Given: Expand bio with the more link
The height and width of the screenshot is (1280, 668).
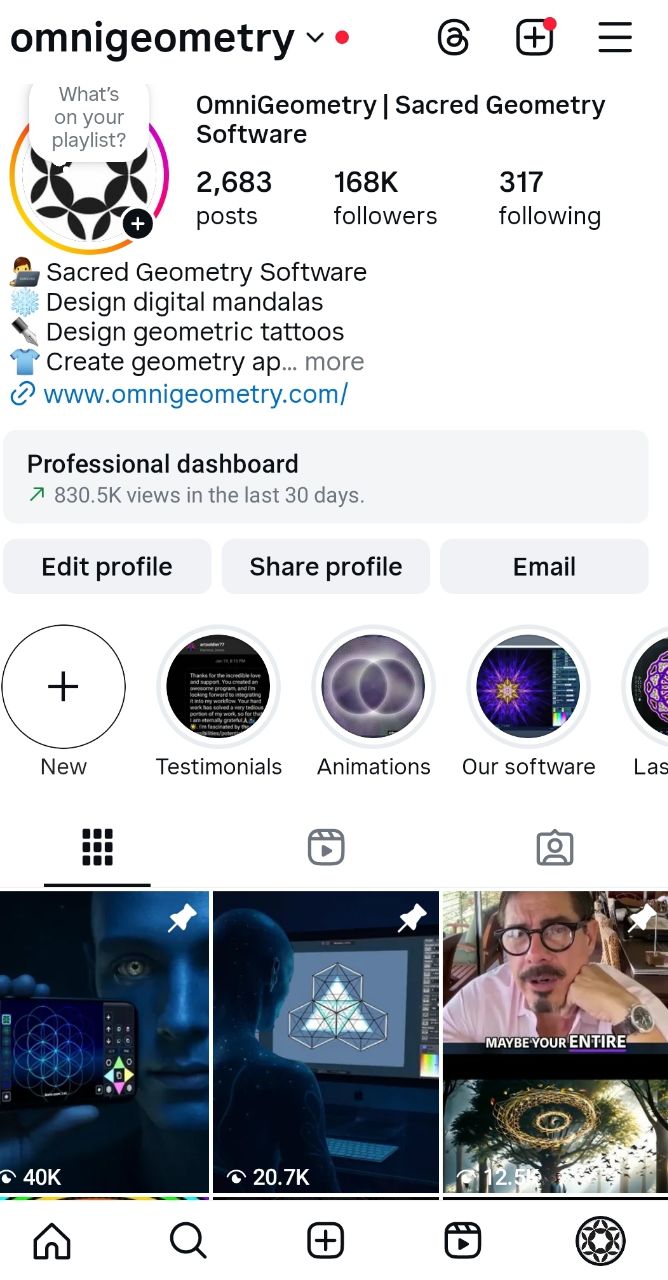Looking at the screenshot, I should pos(334,362).
